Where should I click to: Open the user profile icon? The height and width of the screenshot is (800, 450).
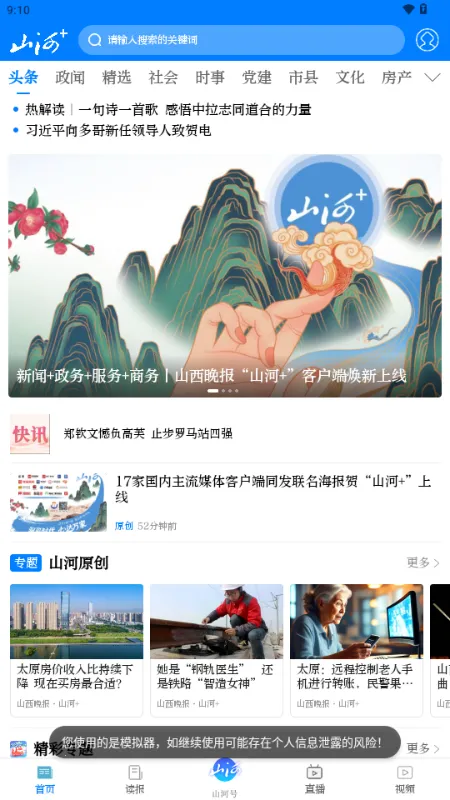tap(427, 40)
